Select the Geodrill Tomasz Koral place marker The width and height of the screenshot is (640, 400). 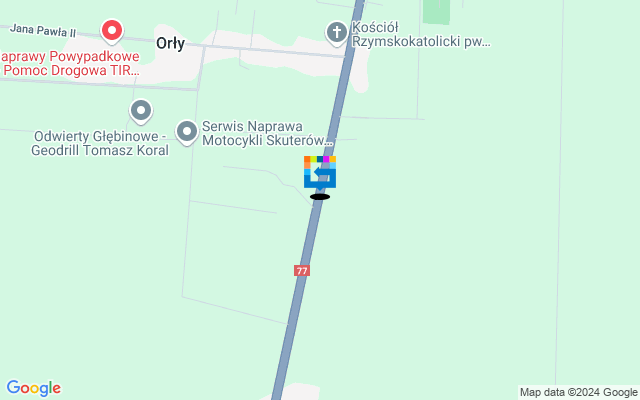coord(141,109)
